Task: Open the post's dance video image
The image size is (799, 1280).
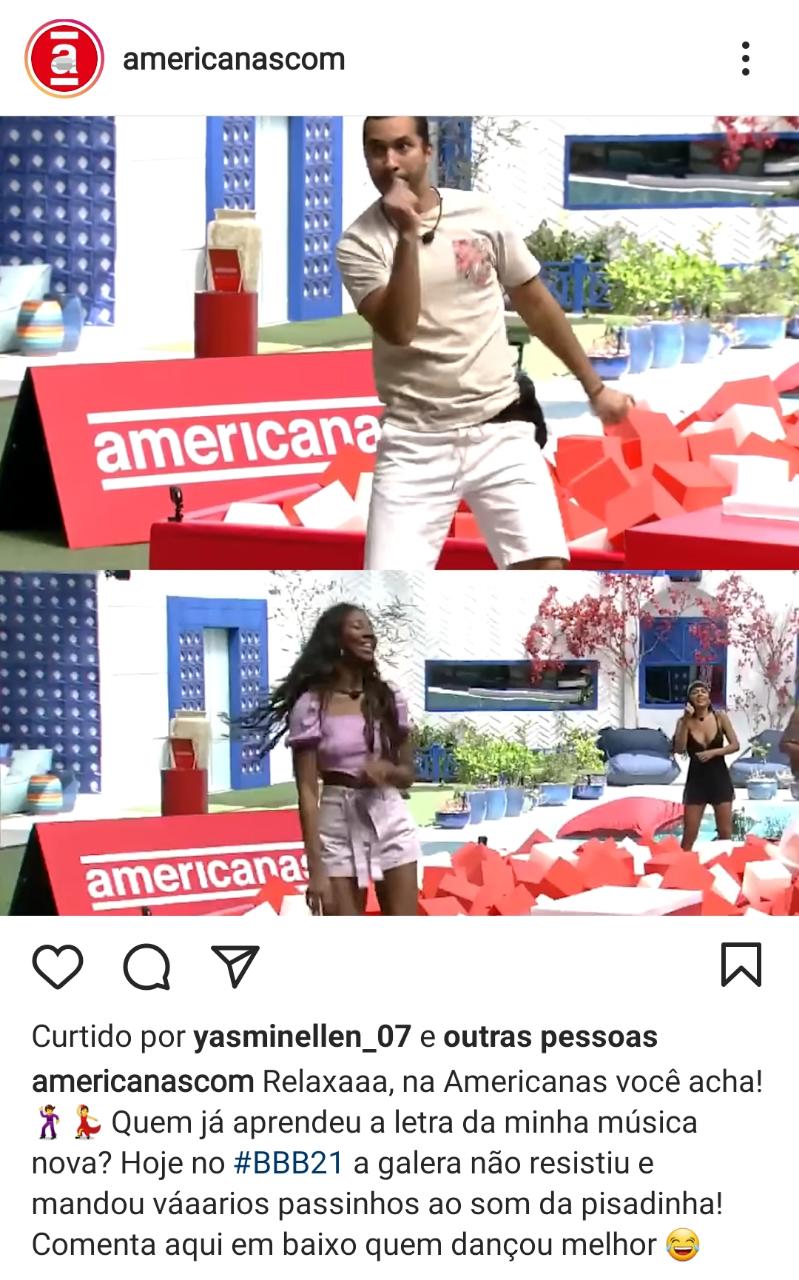Action: pyautogui.click(x=399, y=515)
